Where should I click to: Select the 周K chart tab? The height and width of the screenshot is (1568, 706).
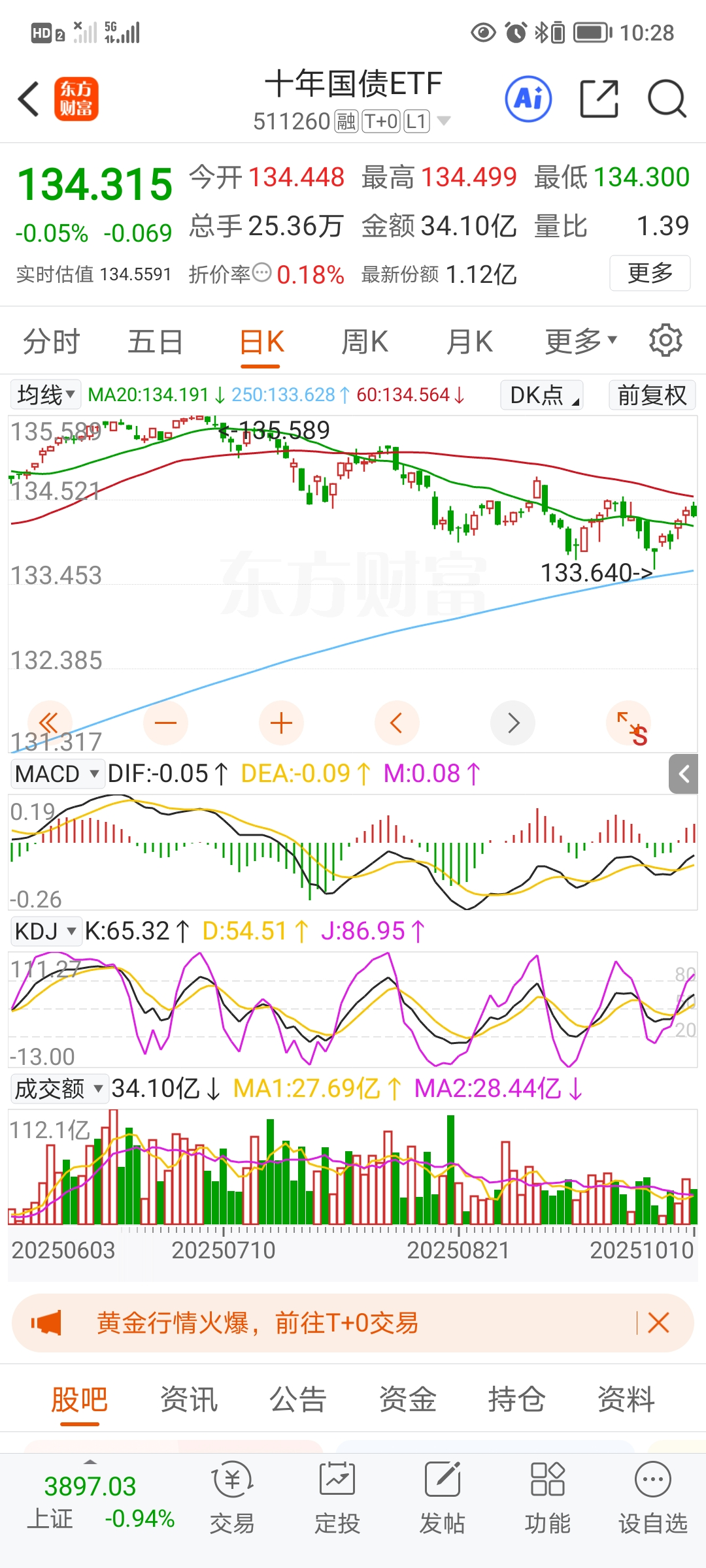(365, 342)
